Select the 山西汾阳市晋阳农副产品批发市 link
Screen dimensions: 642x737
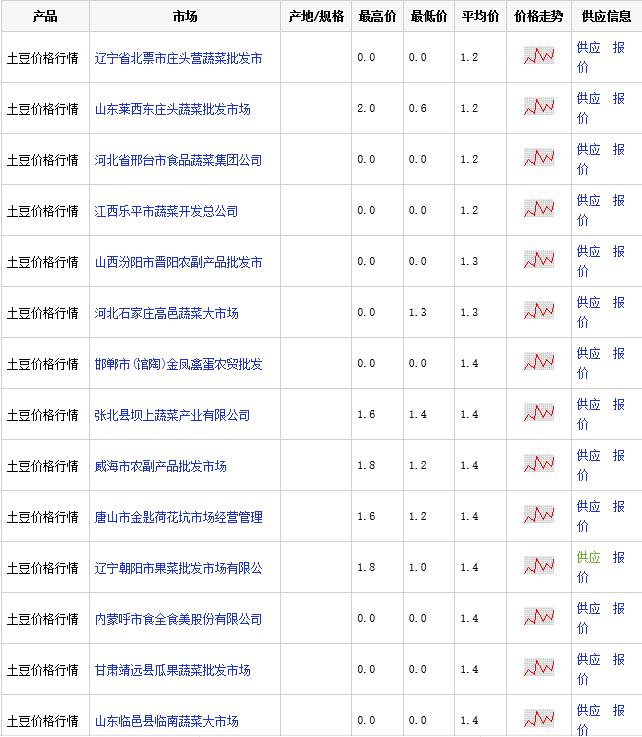(178, 262)
